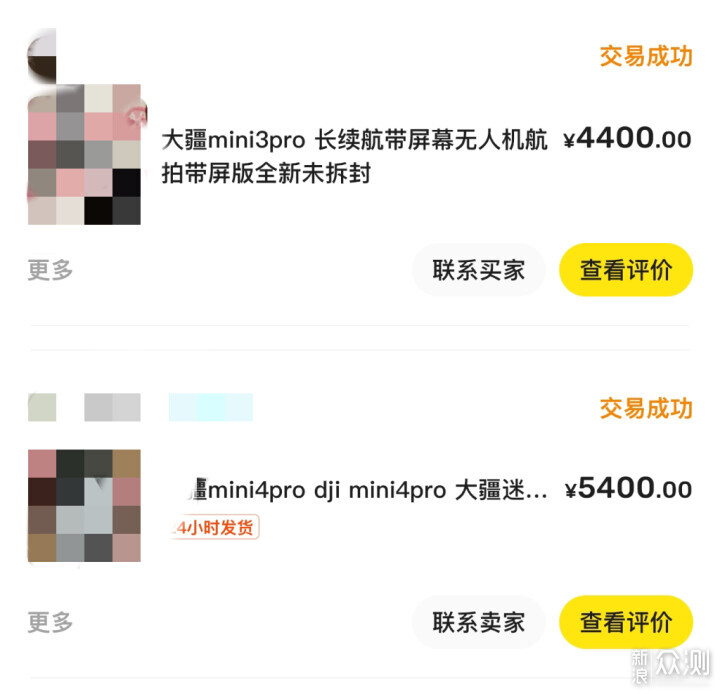
Task: Open 更多 under the mini4pro order
Action: tap(50, 622)
